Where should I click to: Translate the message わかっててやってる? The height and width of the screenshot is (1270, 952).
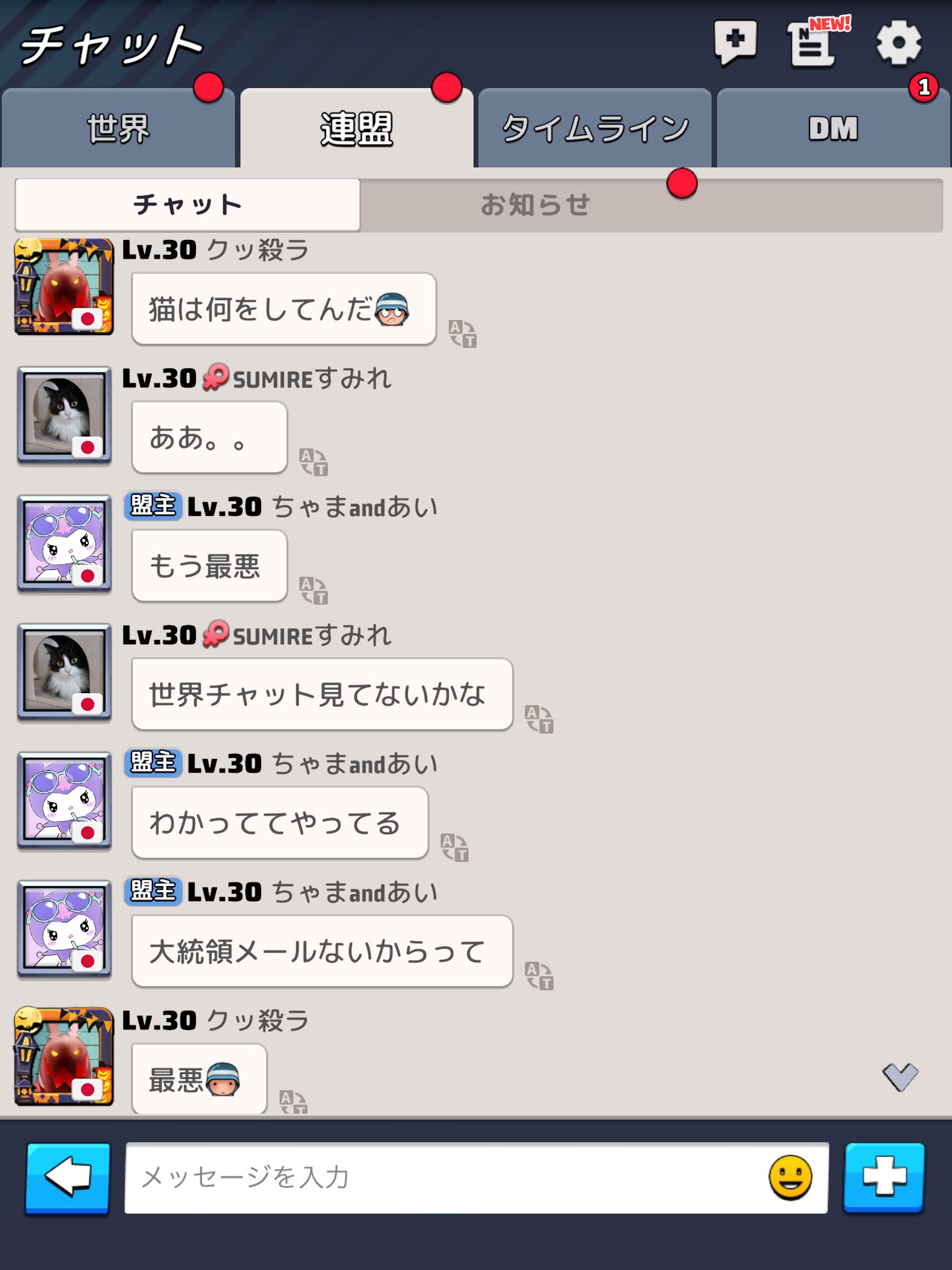pyautogui.click(x=454, y=847)
